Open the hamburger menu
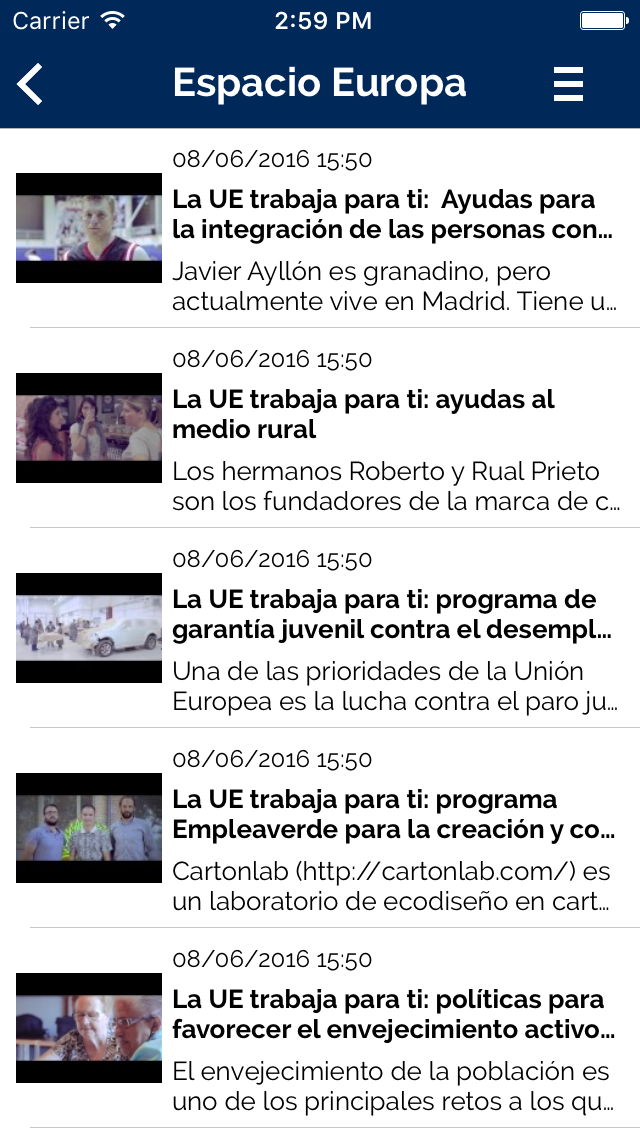This screenshot has width=640, height=1136. coord(568,84)
